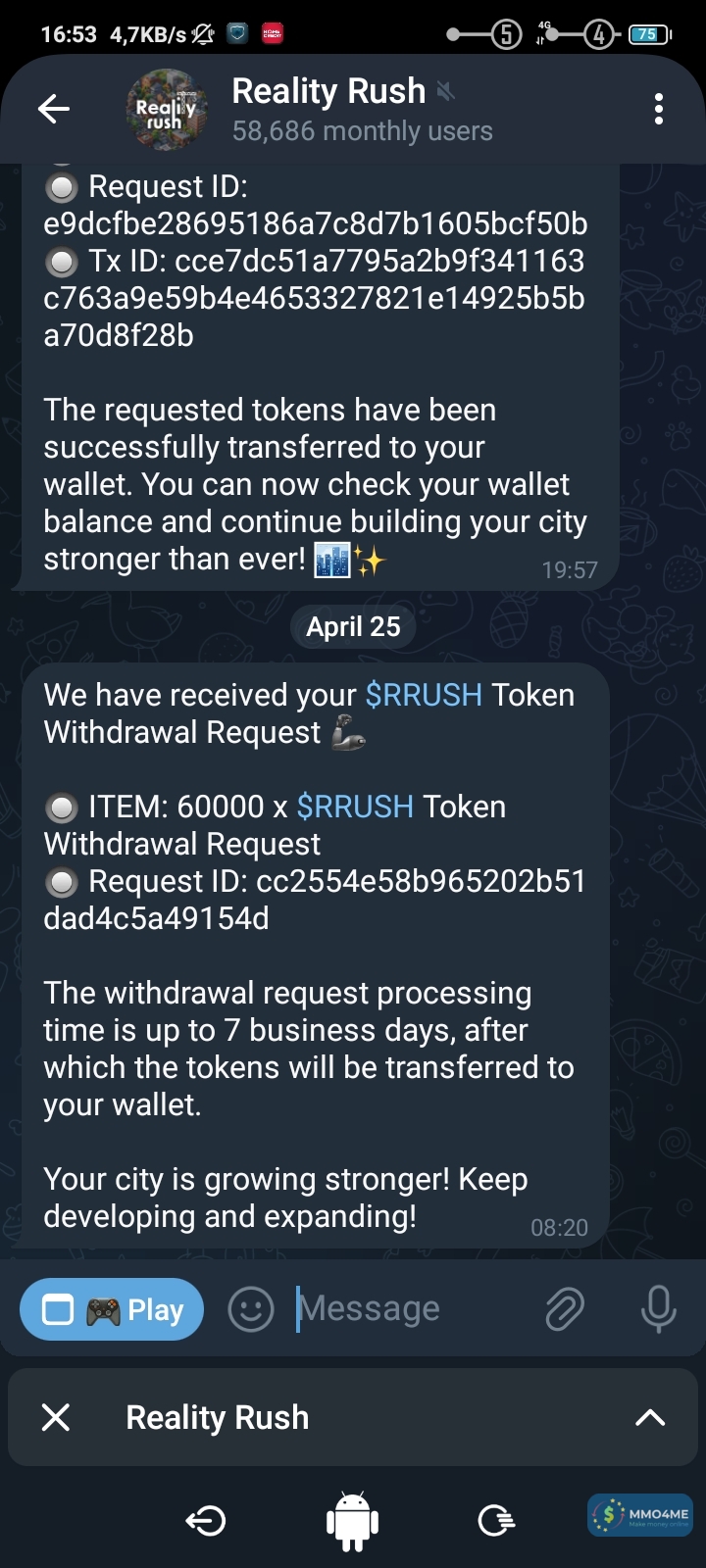Tap the $RRUSH link before Token Withdrawal Request
706x1568 pixels.
tap(424, 695)
